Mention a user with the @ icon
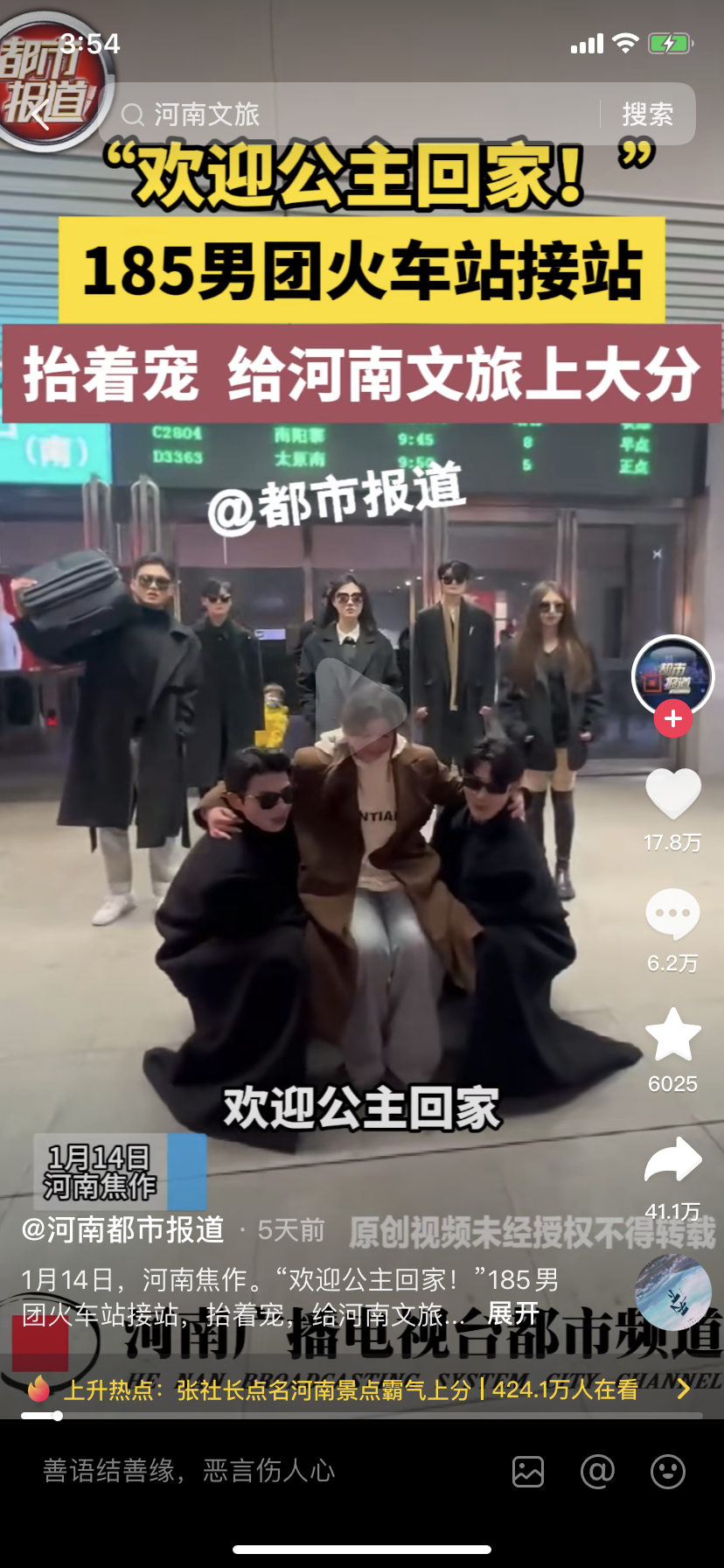724x1568 pixels. pos(597,1472)
